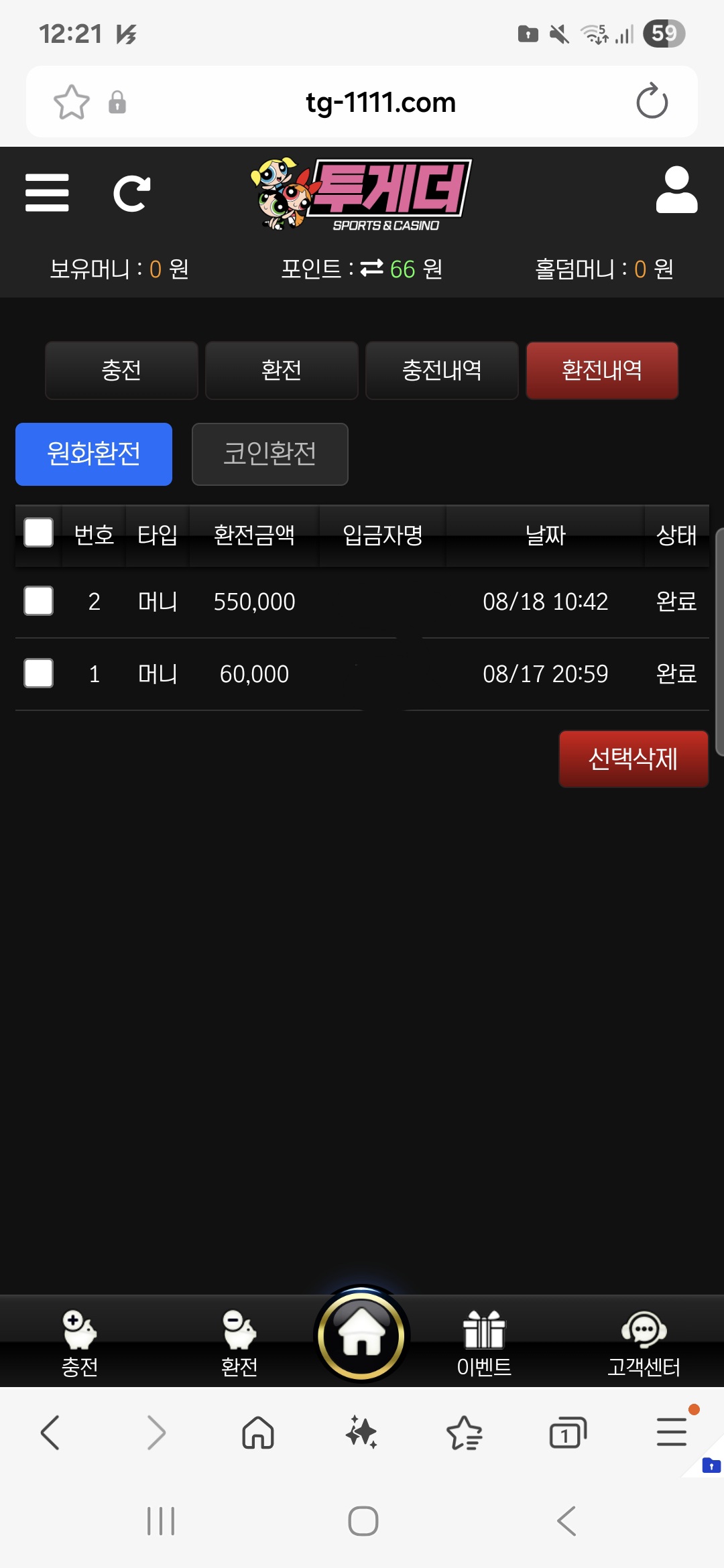724x1568 pixels.
Task: Switch to 코인환전 history
Action: tap(269, 454)
